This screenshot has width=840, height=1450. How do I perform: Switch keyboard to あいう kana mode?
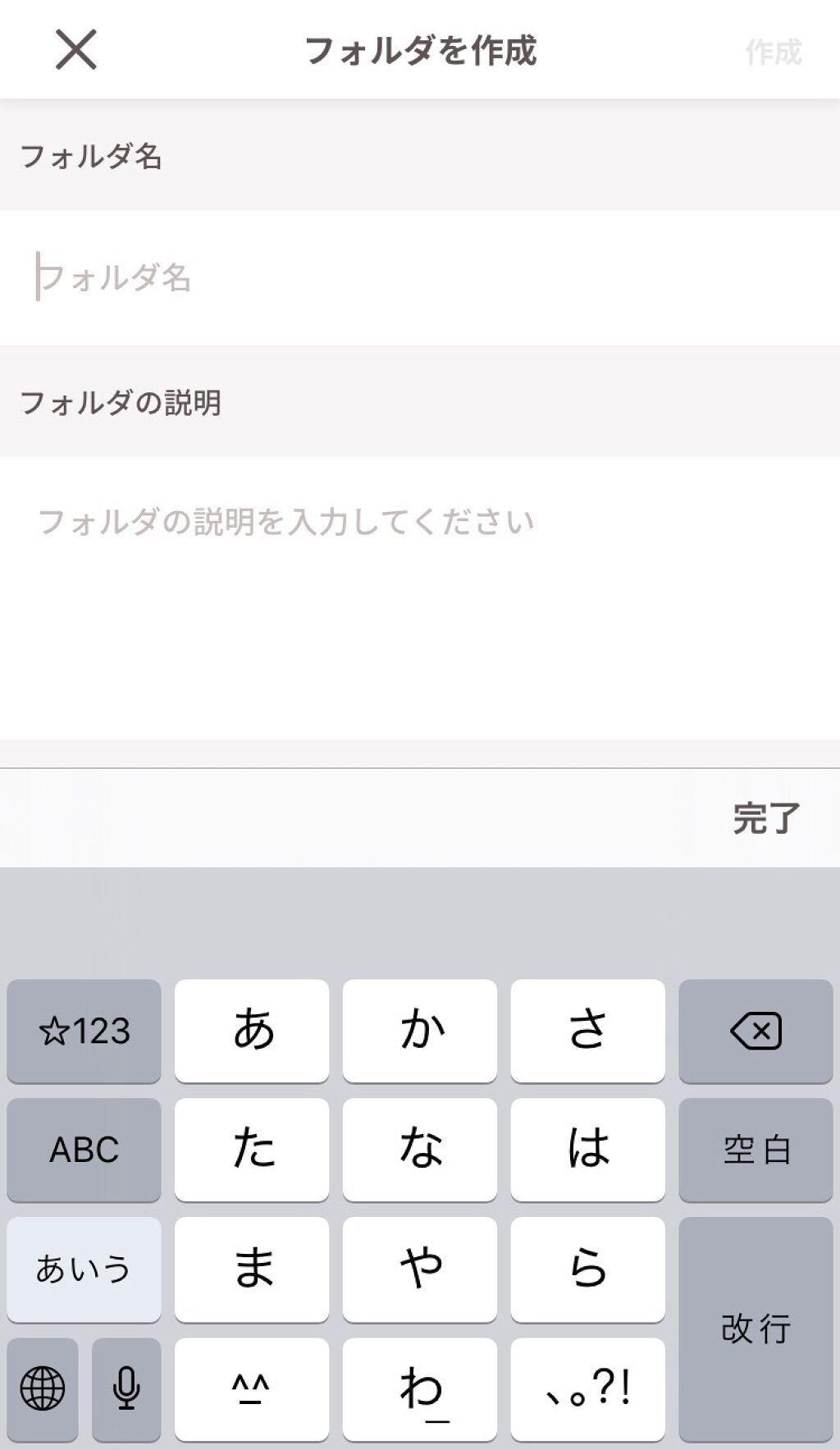83,1269
